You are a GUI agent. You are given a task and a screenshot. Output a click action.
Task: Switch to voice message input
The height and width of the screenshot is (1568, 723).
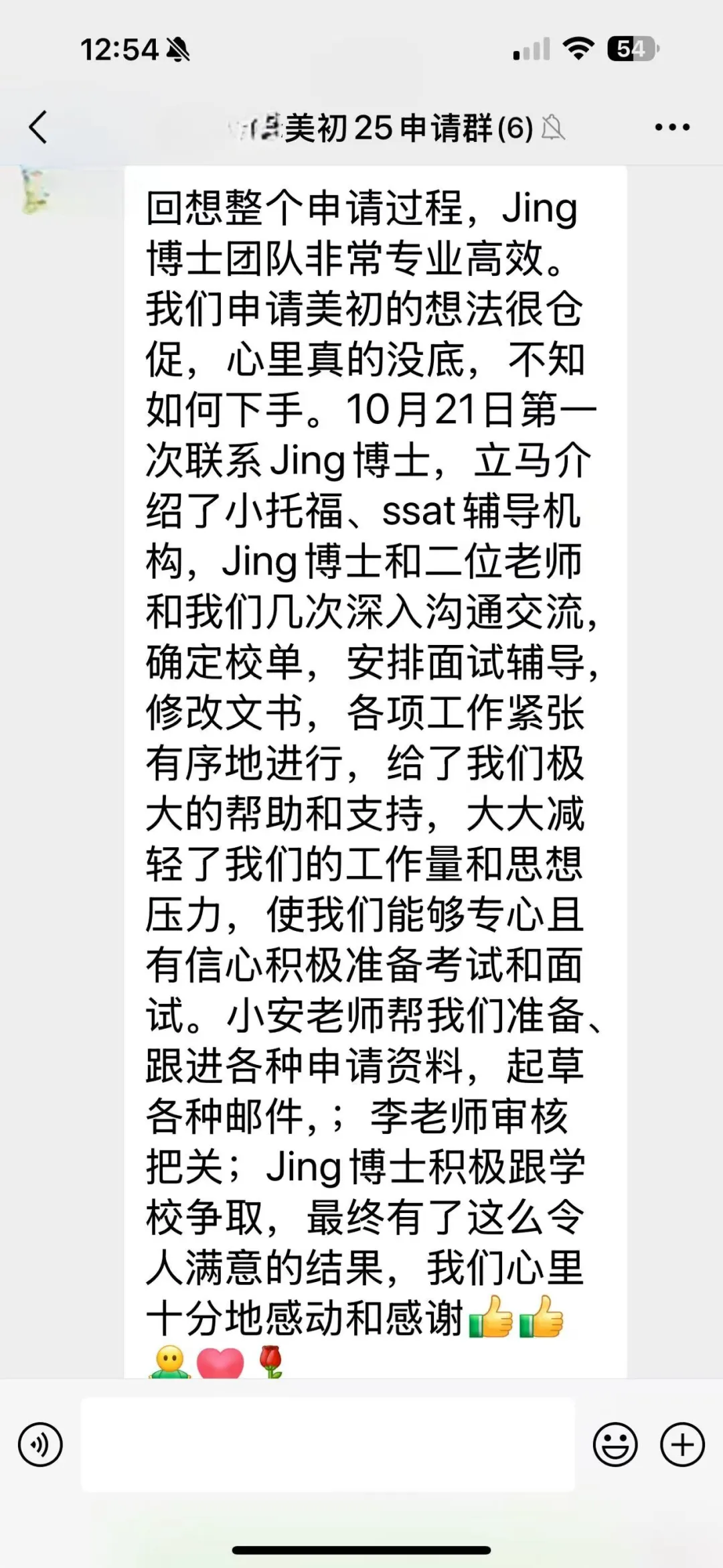point(41,1445)
